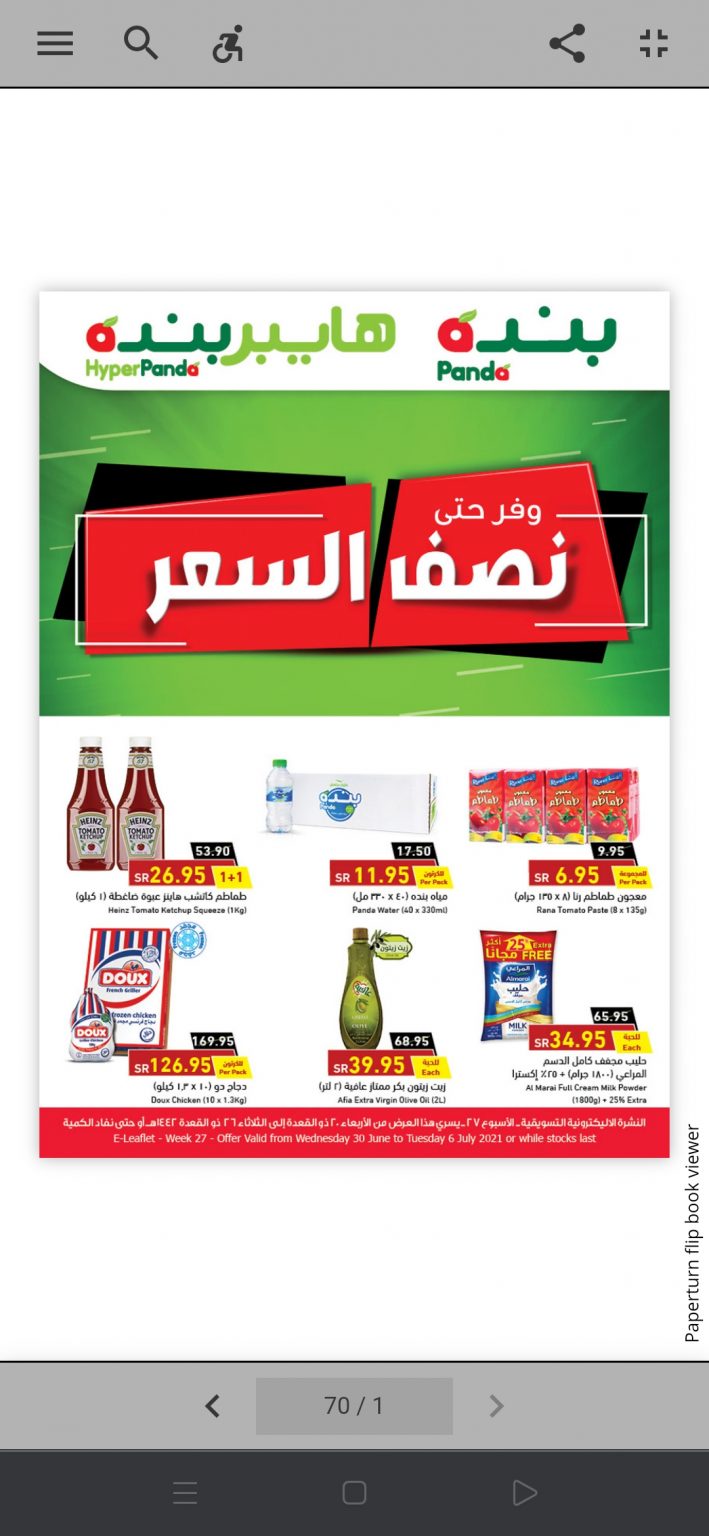Open the Paperturn flip book viewer link
This screenshot has width=709, height=1536.
[692, 1233]
